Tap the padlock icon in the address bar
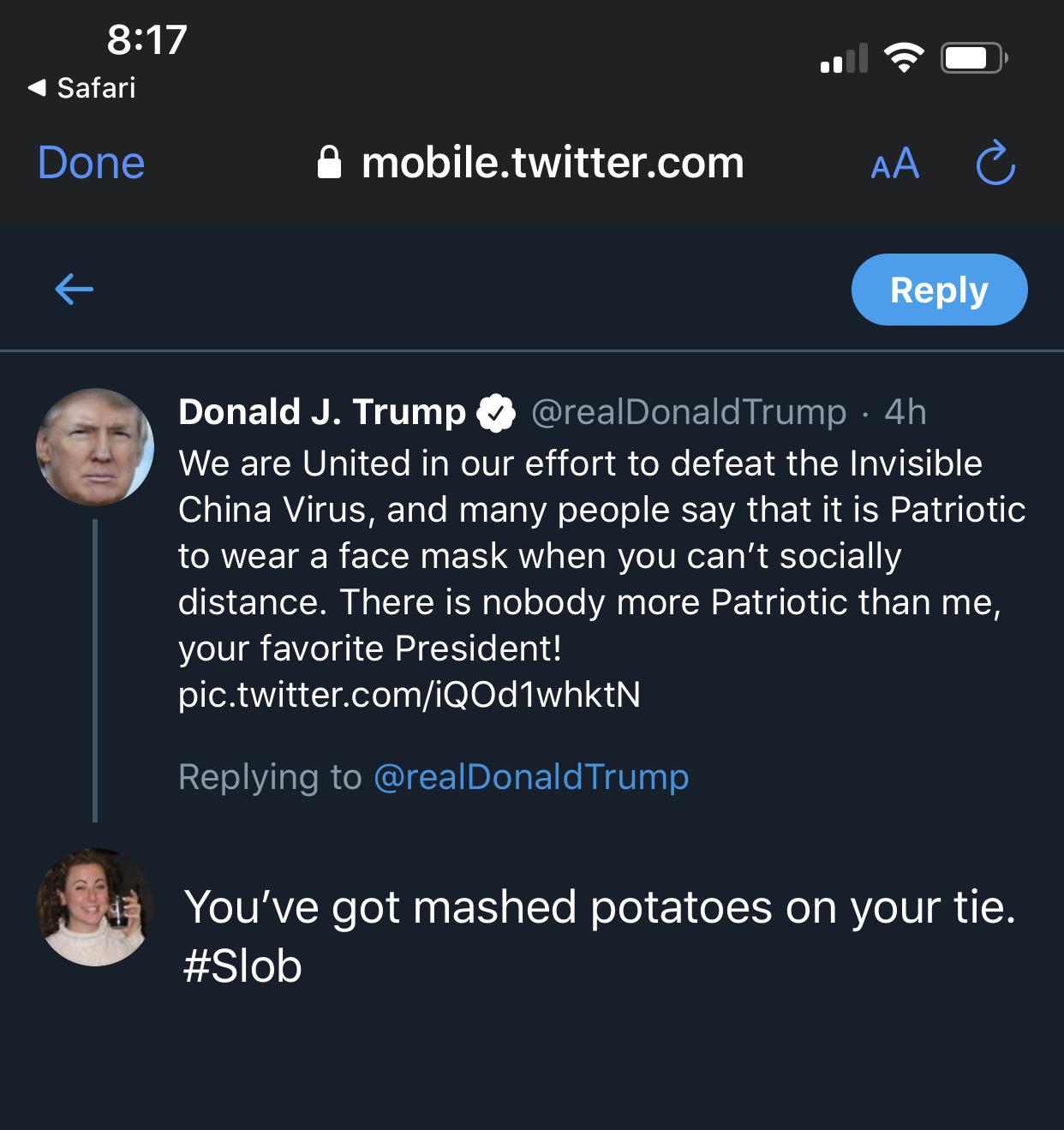Image resolution: width=1064 pixels, height=1130 pixels. (329, 163)
